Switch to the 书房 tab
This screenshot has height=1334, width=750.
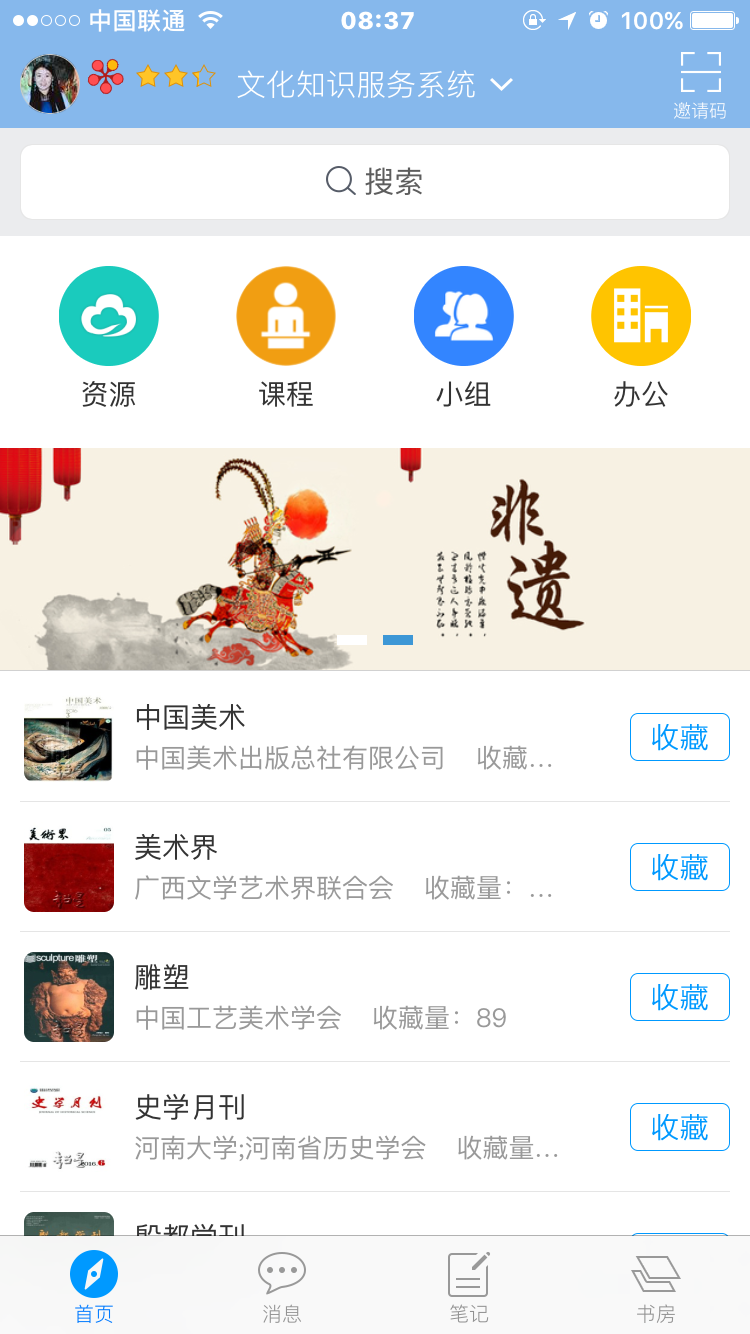pyautogui.click(x=656, y=1287)
